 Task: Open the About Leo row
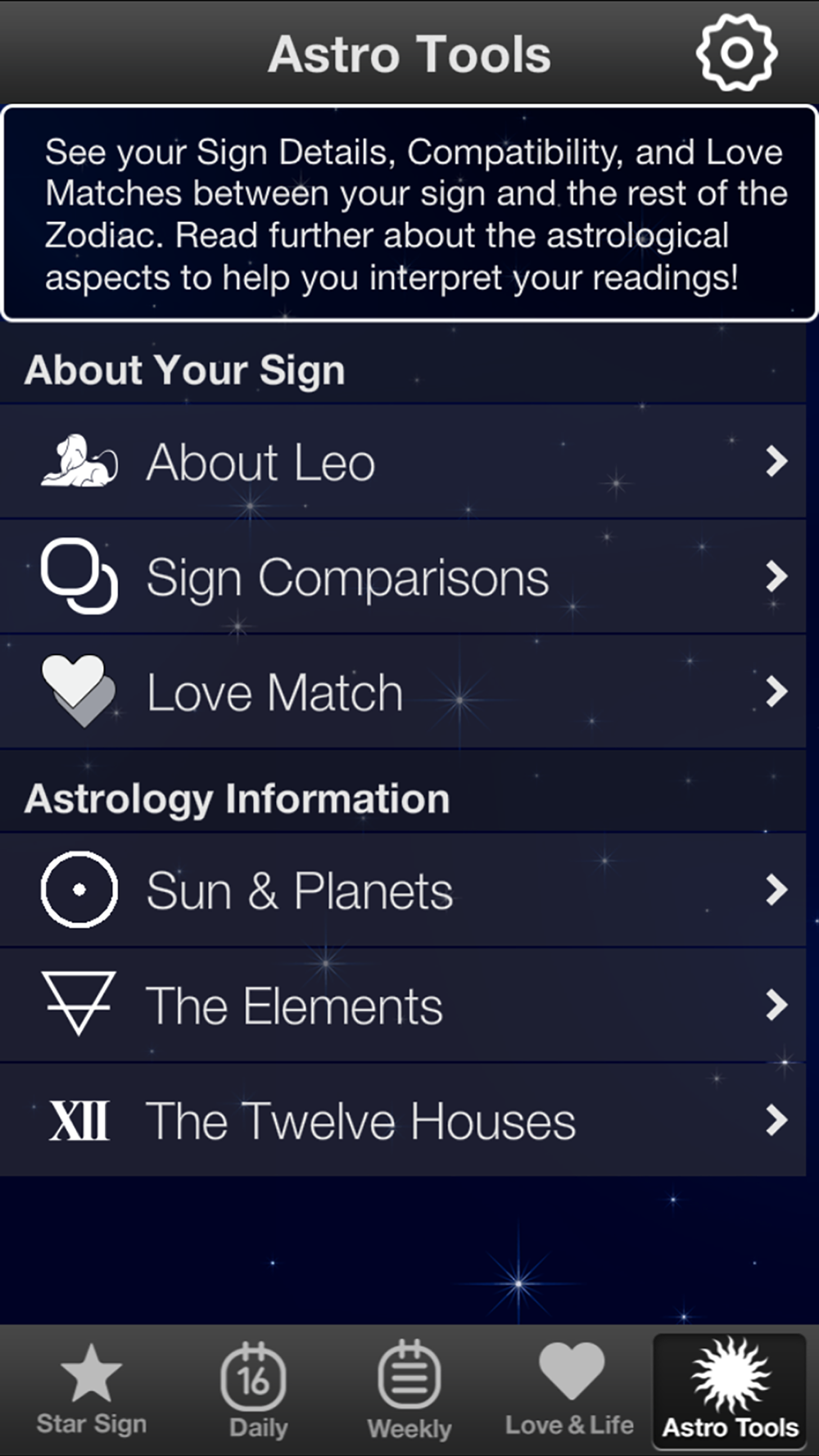(403, 462)
